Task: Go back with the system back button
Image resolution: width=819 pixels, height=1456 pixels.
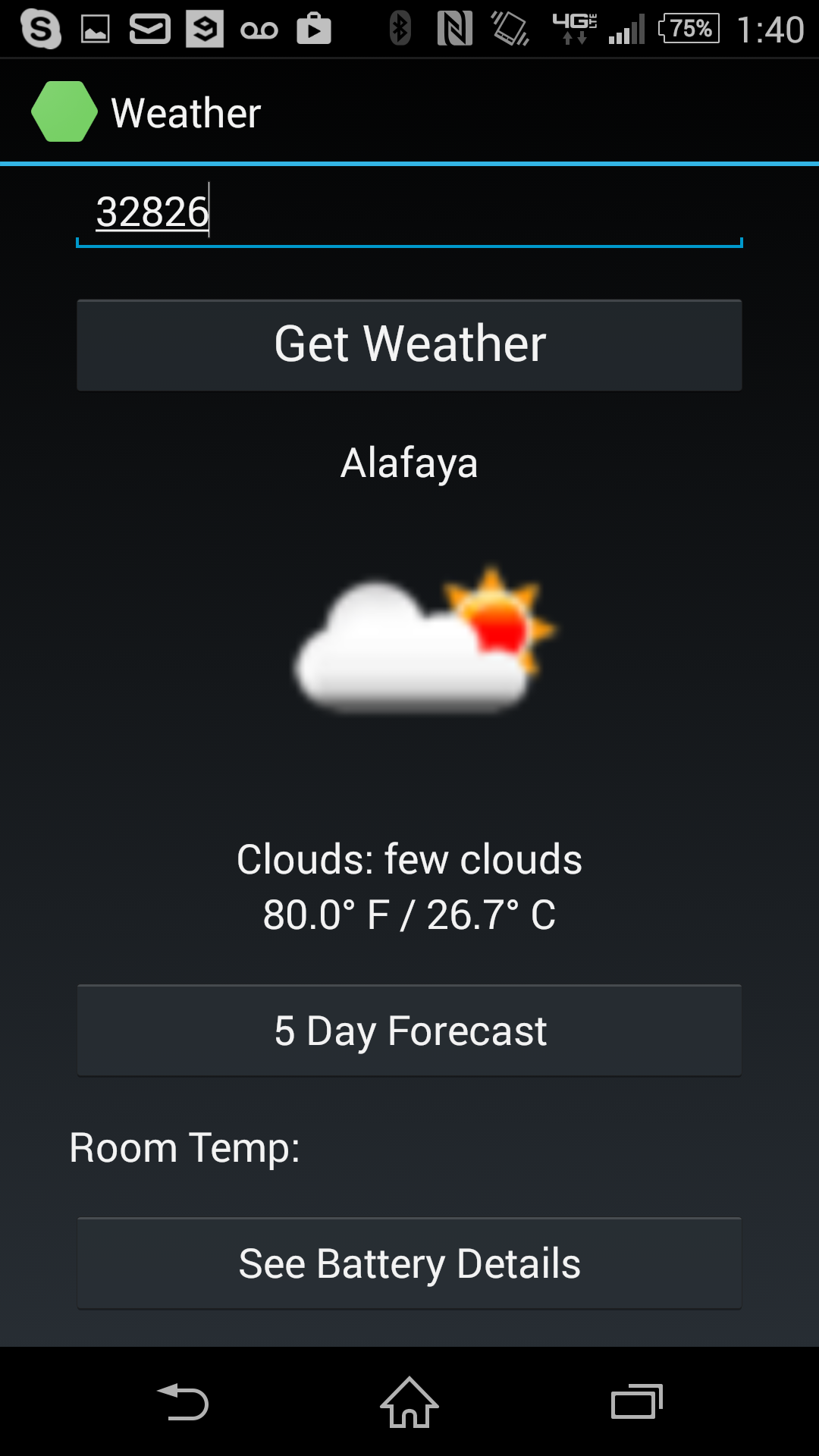Action: pos(183,1401)
